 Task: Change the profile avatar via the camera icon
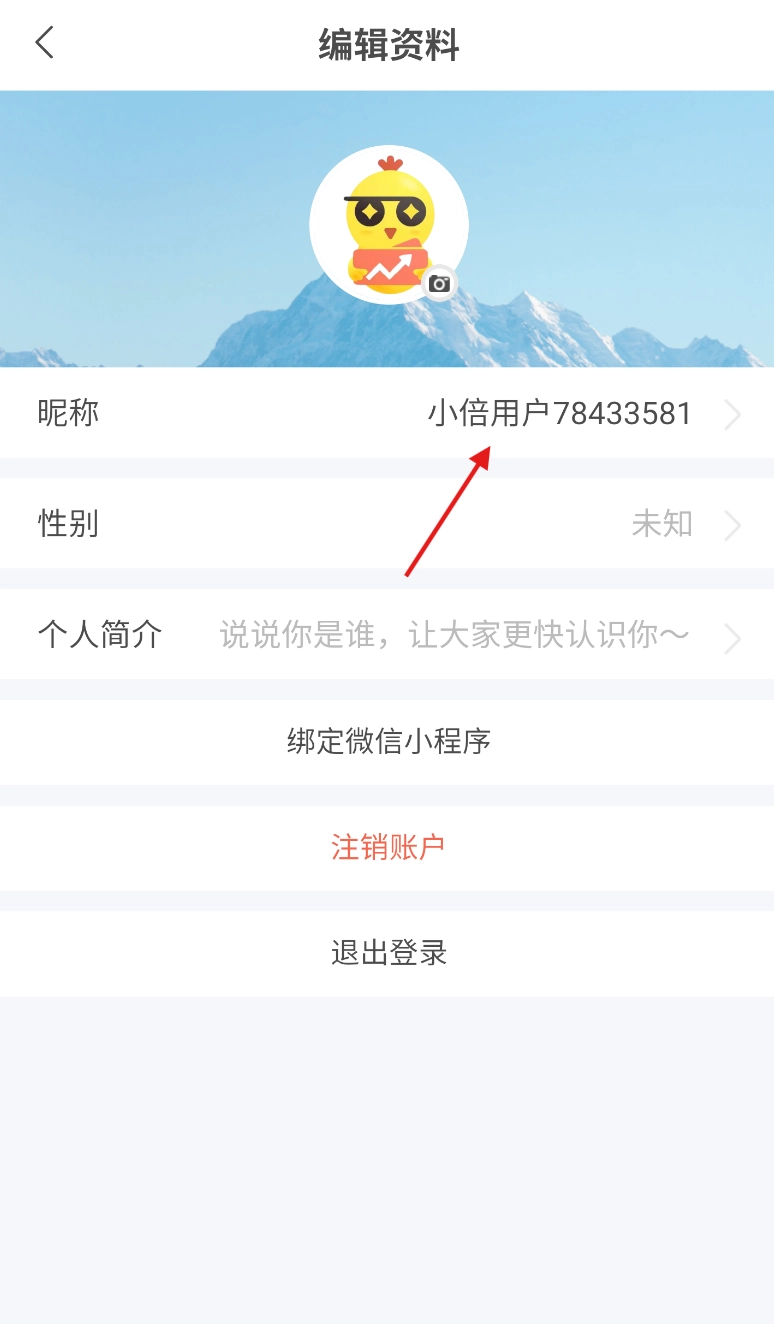[439, 284]
